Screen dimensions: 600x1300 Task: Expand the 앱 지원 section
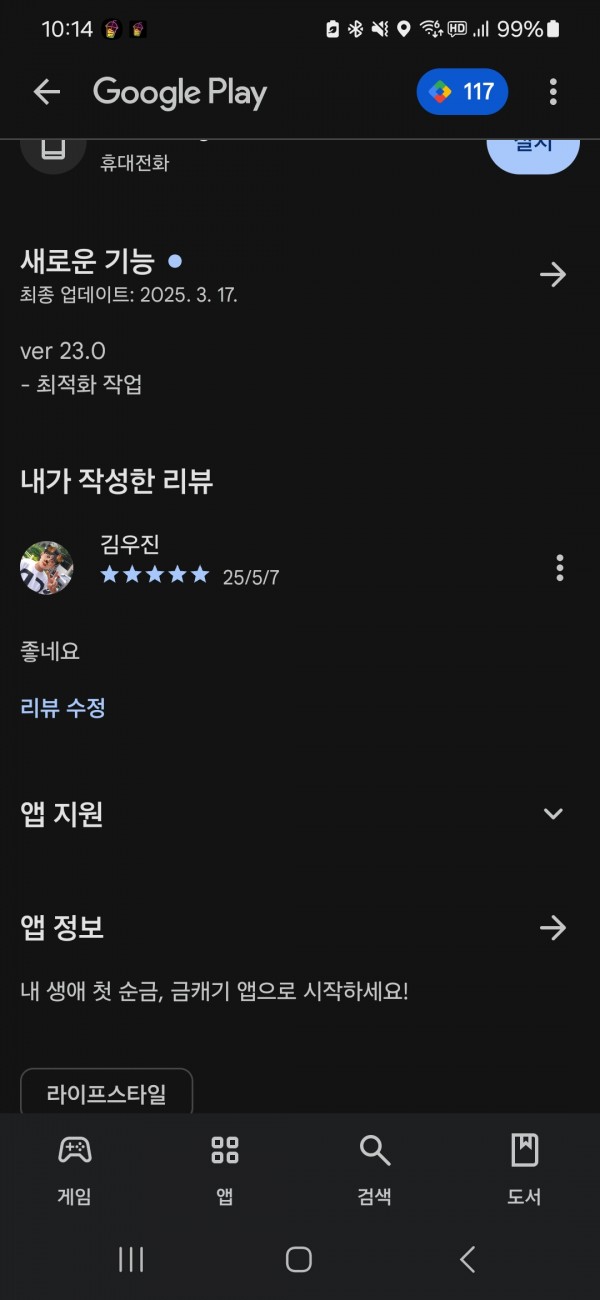[x=553, y=814]
